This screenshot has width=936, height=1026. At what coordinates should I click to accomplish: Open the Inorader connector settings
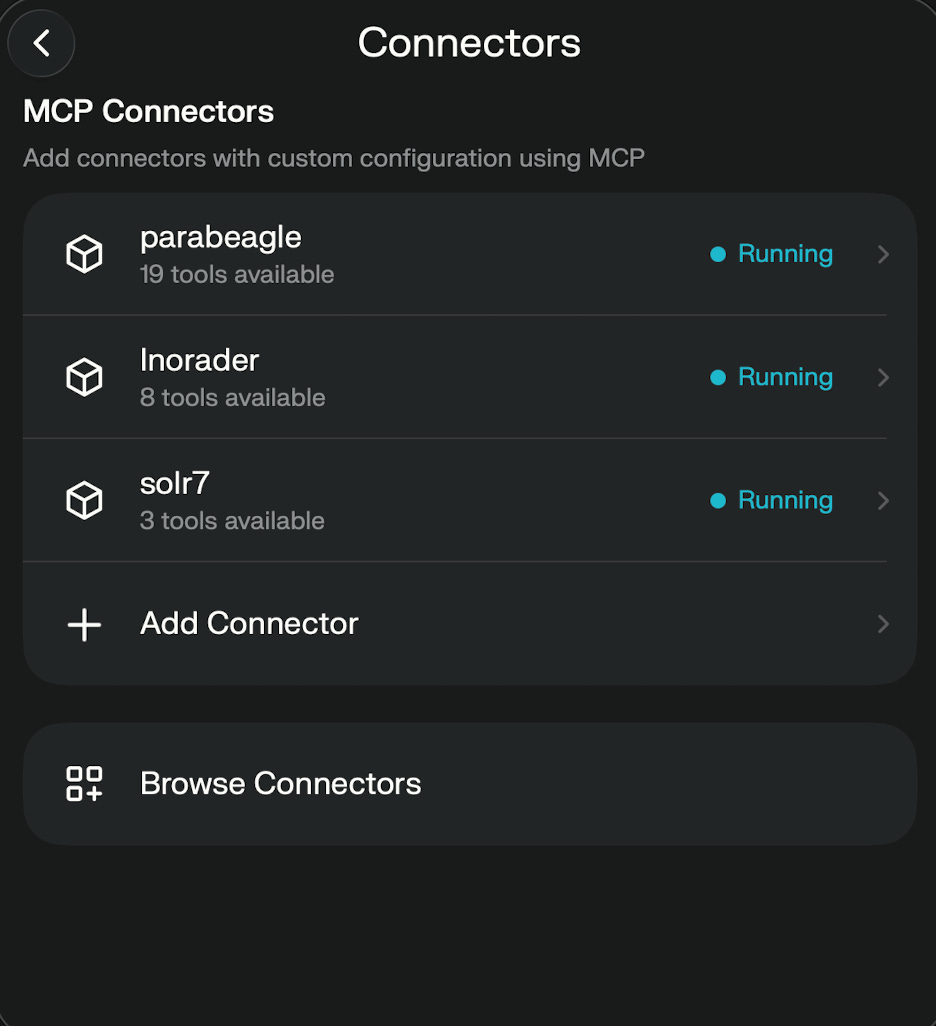click(x=469, y=378)
